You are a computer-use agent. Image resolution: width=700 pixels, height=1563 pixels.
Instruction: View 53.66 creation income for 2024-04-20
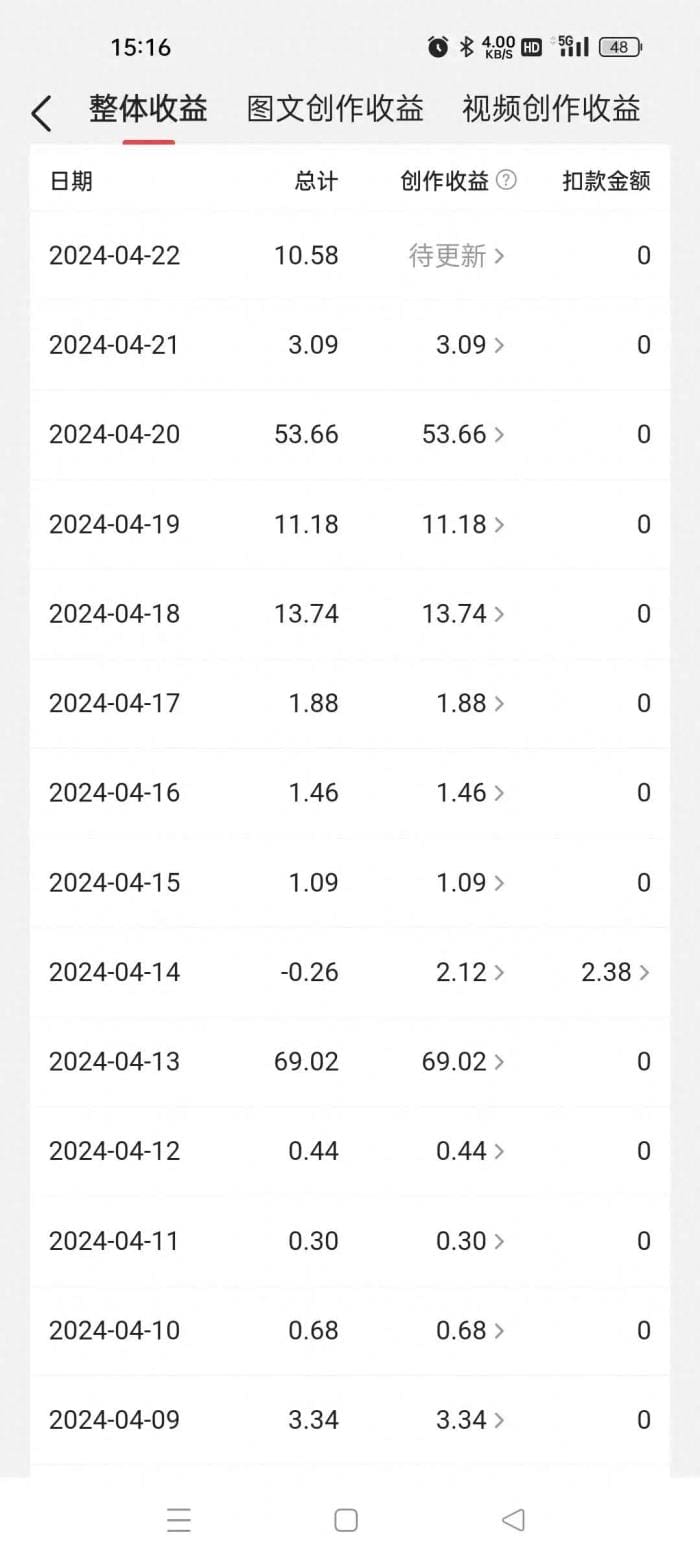pos(462,435)
